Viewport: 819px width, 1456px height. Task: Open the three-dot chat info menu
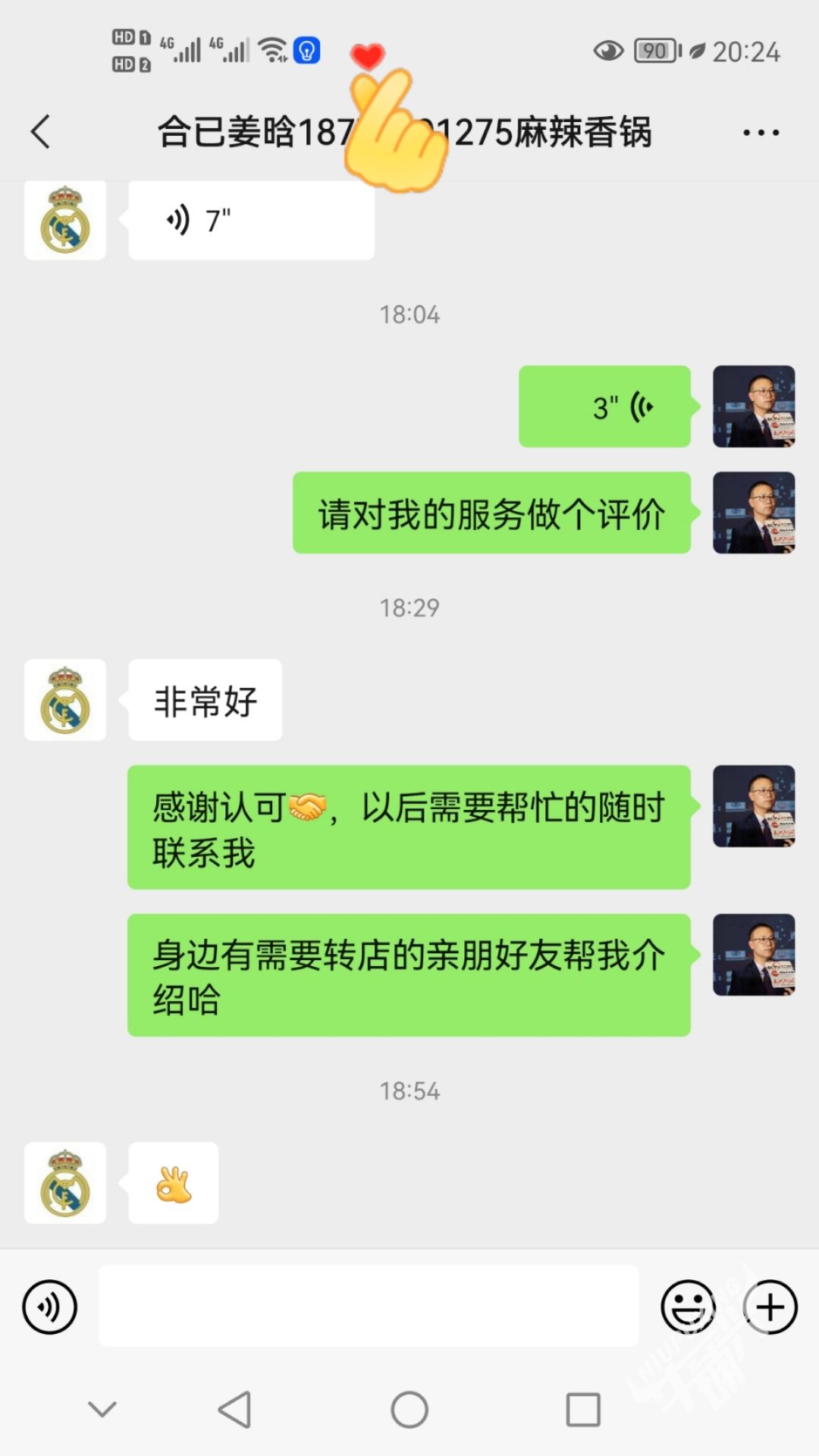[x=761, y=133]
